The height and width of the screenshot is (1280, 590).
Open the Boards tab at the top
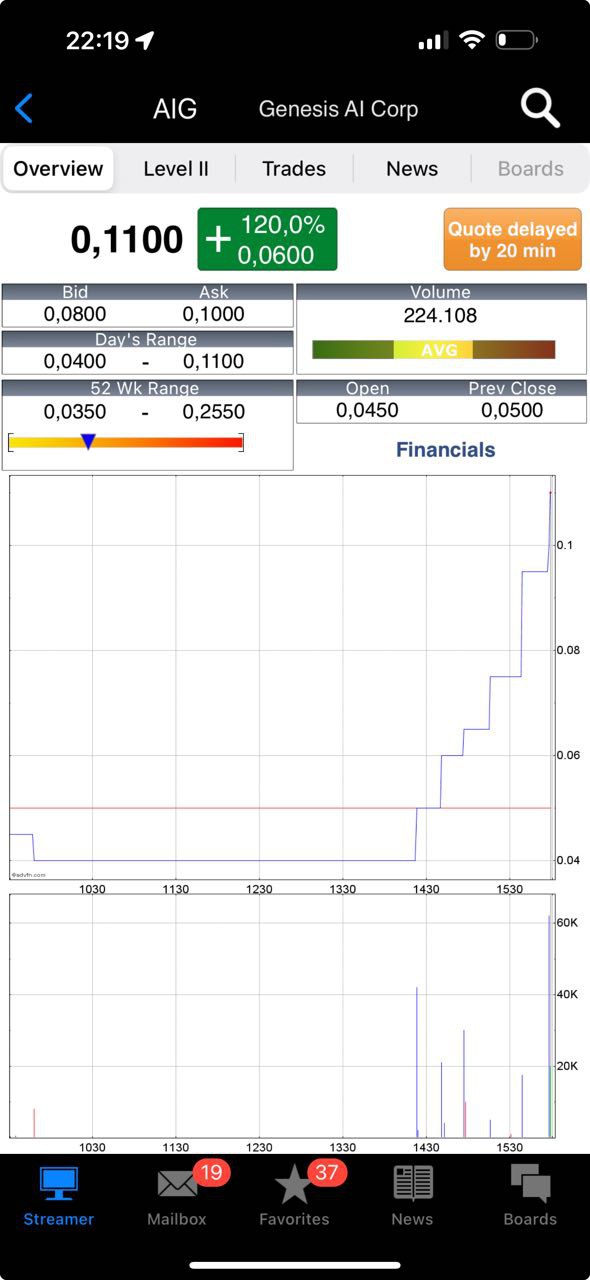(x=531, y=168)
